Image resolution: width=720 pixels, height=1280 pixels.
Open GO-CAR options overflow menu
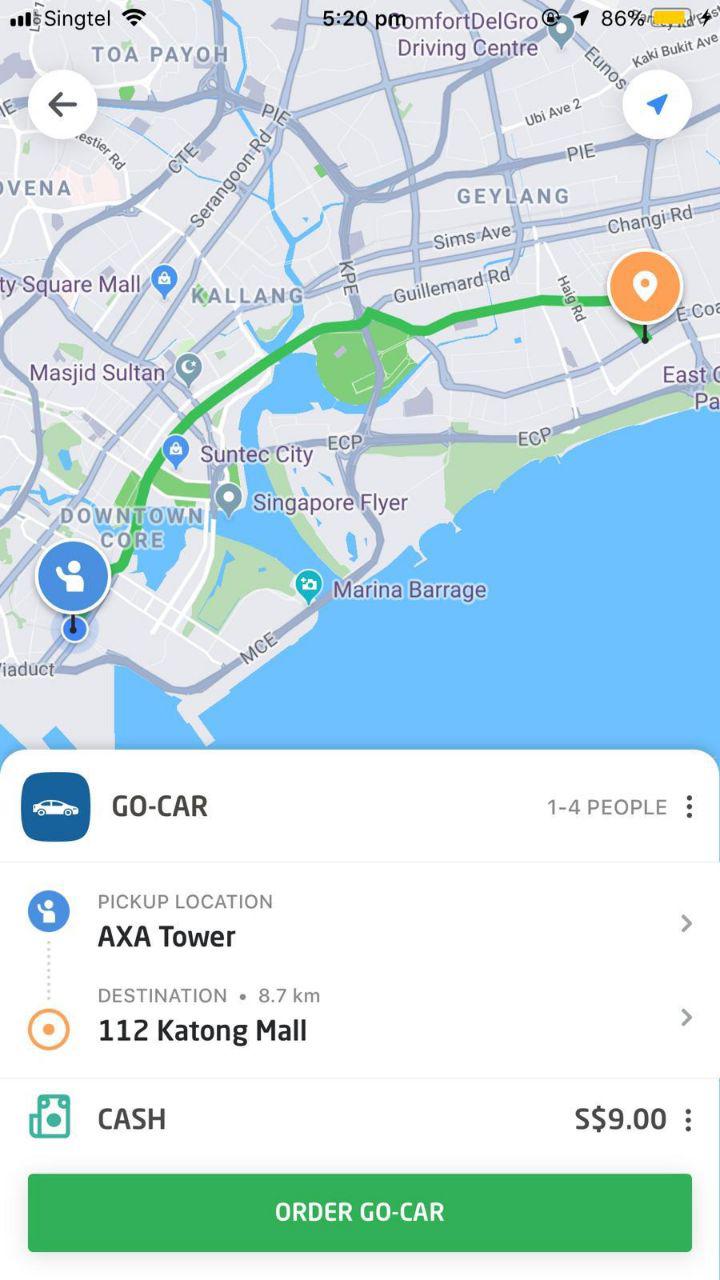coord(689,807)
